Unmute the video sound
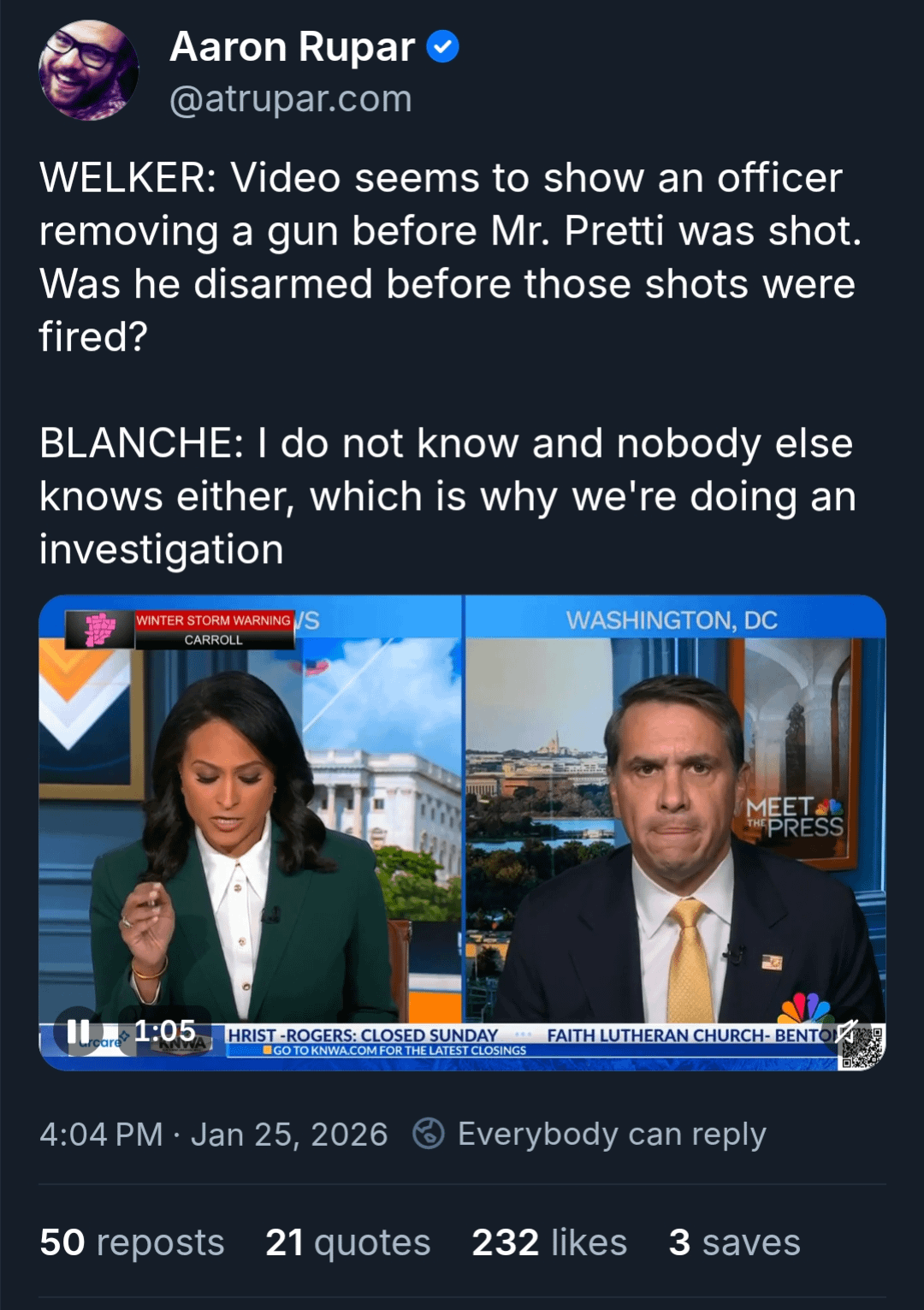The image size is (924, 1310). coord(847,1031)
